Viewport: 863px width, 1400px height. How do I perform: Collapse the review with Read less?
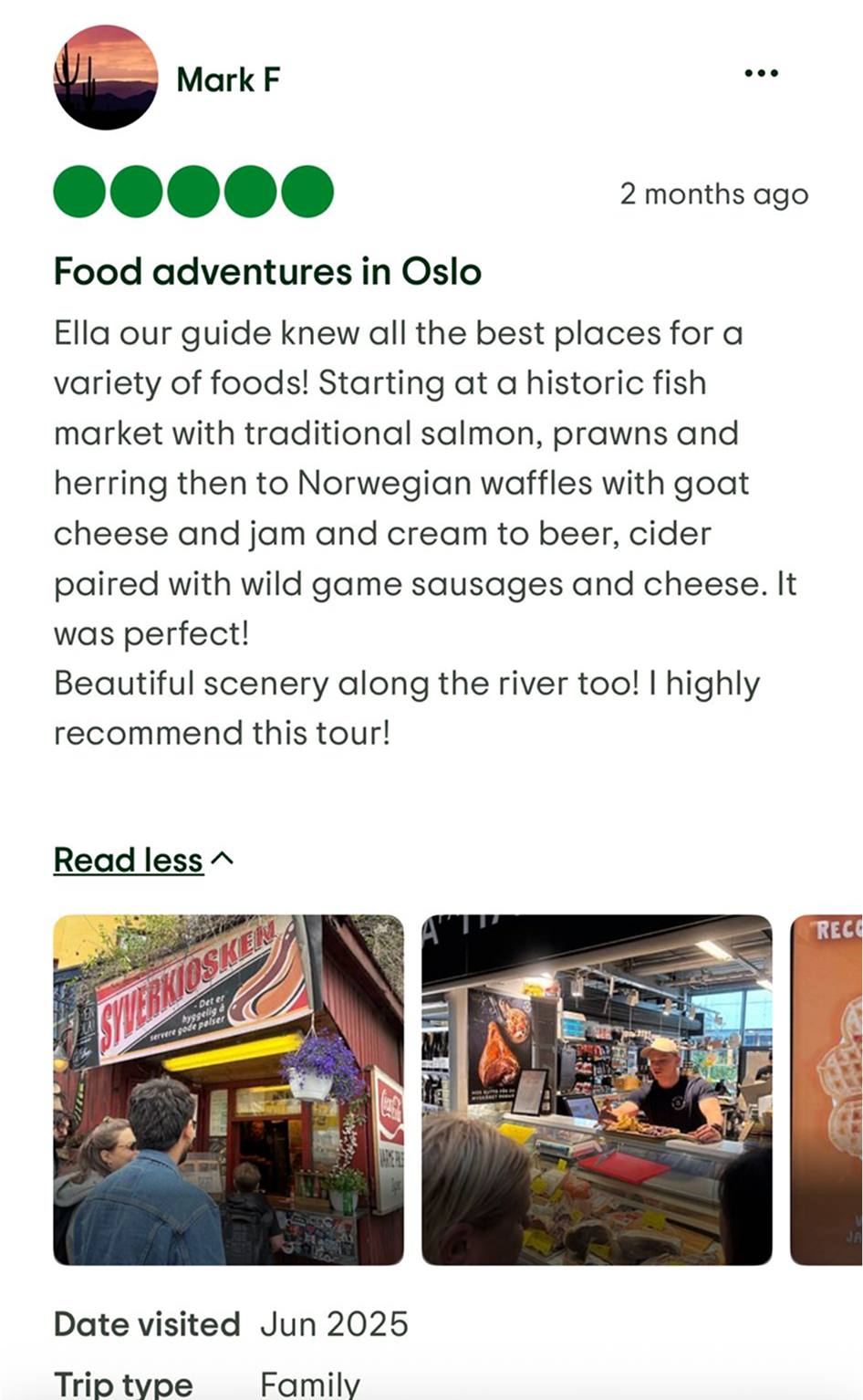point(143,860)
